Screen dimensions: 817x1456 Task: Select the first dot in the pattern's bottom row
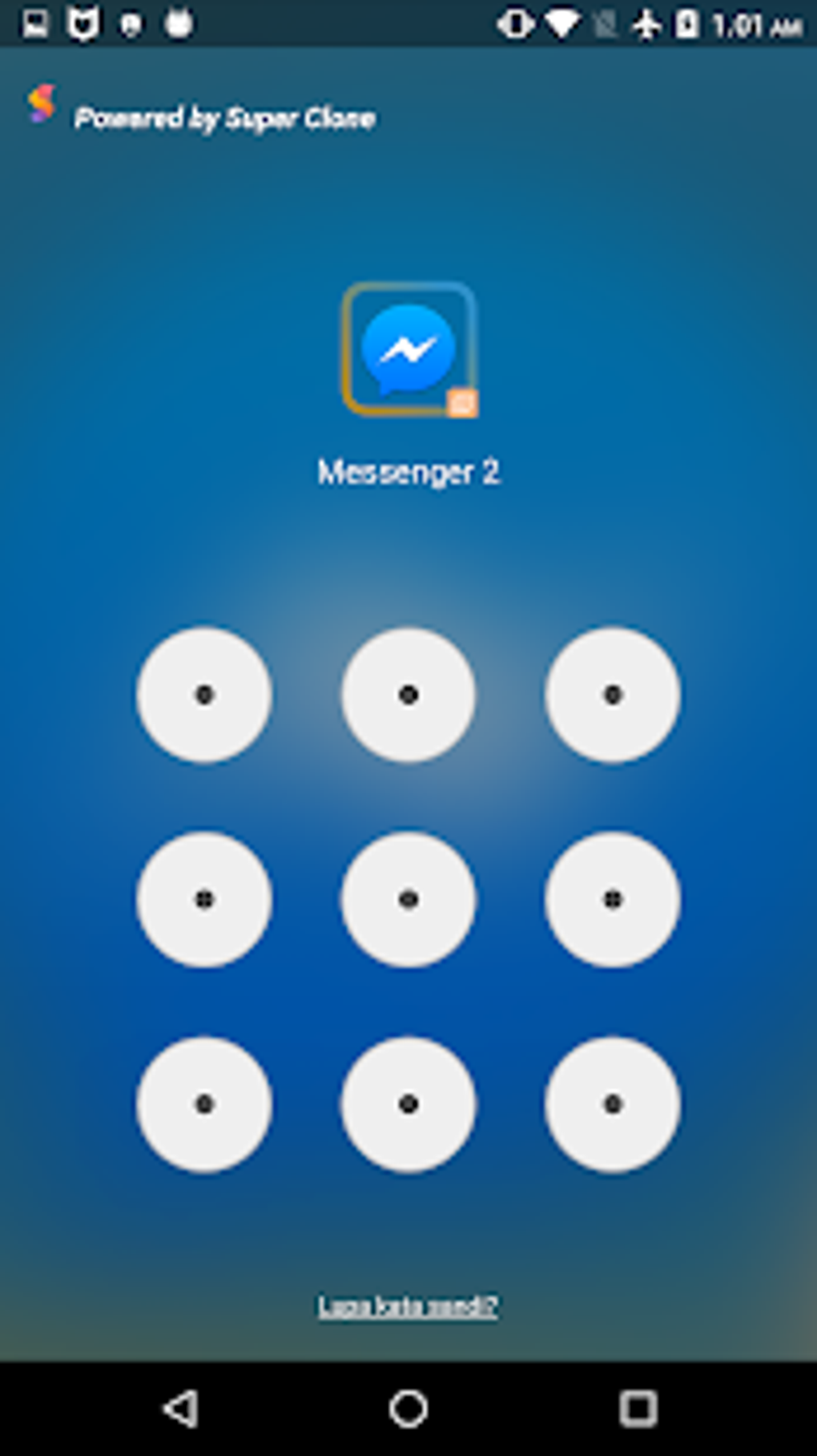[204, 1104]
